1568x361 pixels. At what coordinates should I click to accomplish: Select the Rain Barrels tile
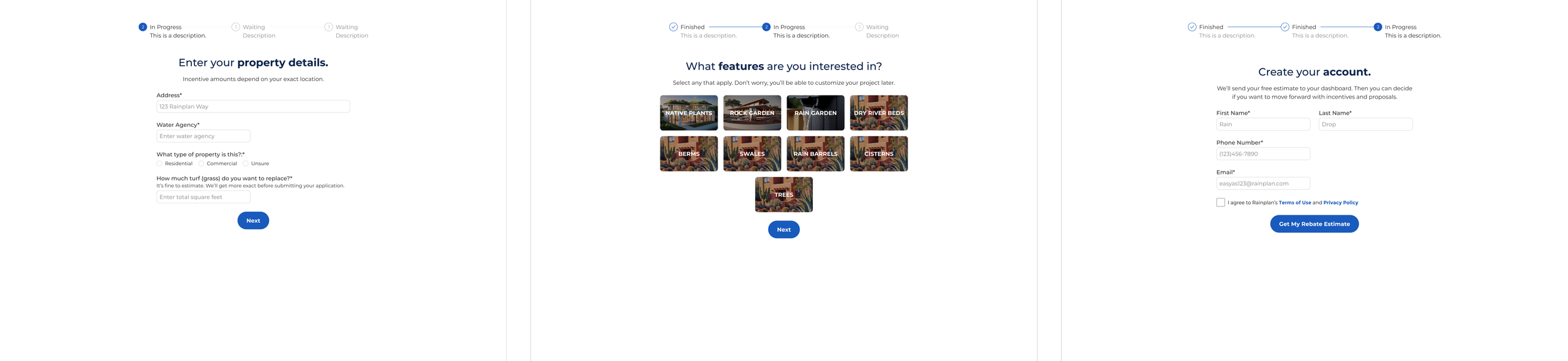[x=815, y=154]
